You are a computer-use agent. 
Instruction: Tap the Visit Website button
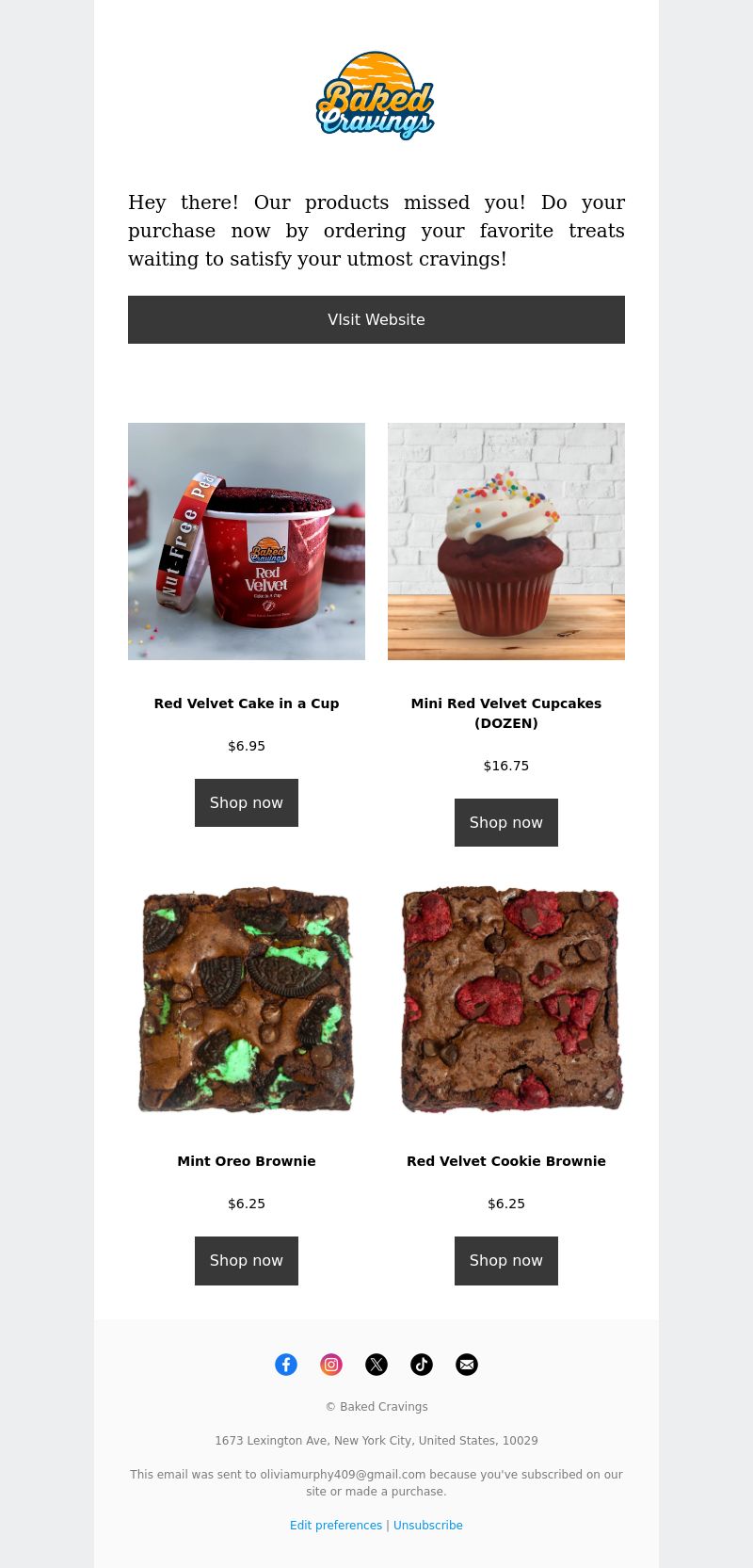[x=376, y=319]
